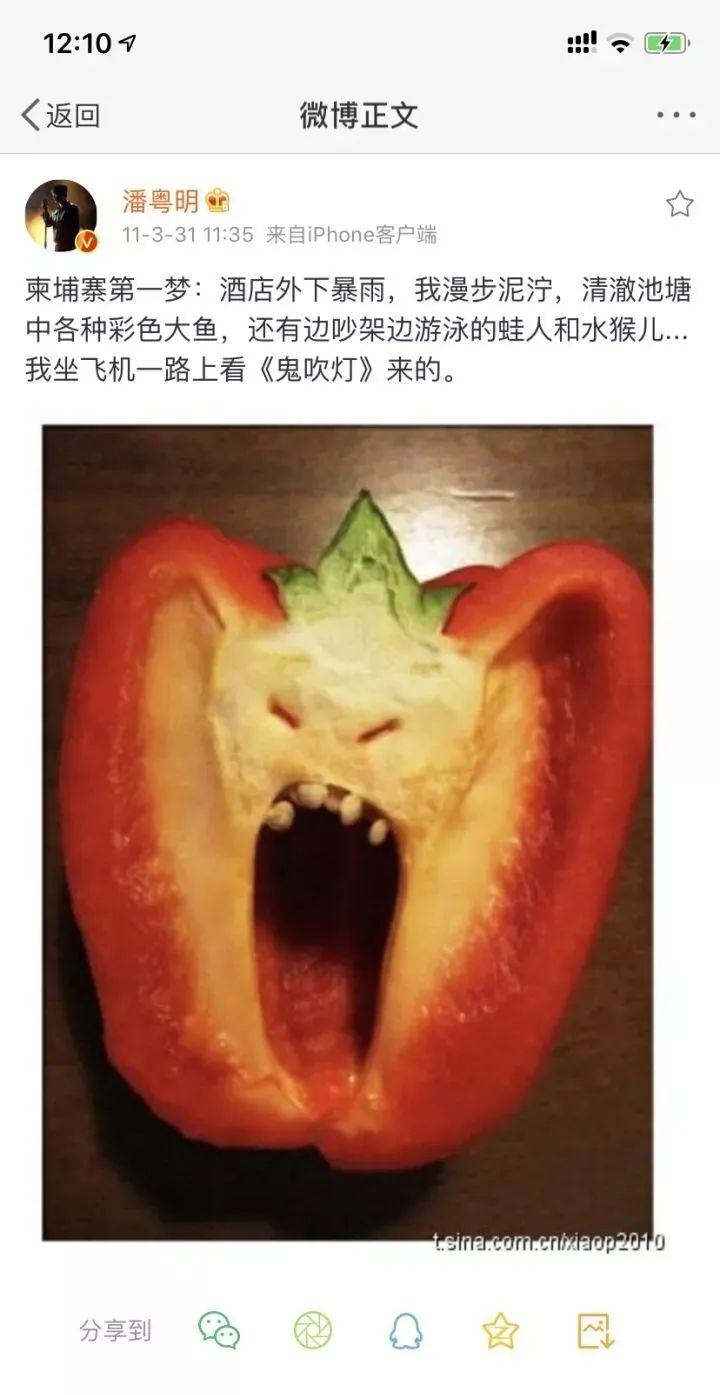Screen dimensions: 720x1395
Task: Share the post to QQ
Action: [406, 1330]
